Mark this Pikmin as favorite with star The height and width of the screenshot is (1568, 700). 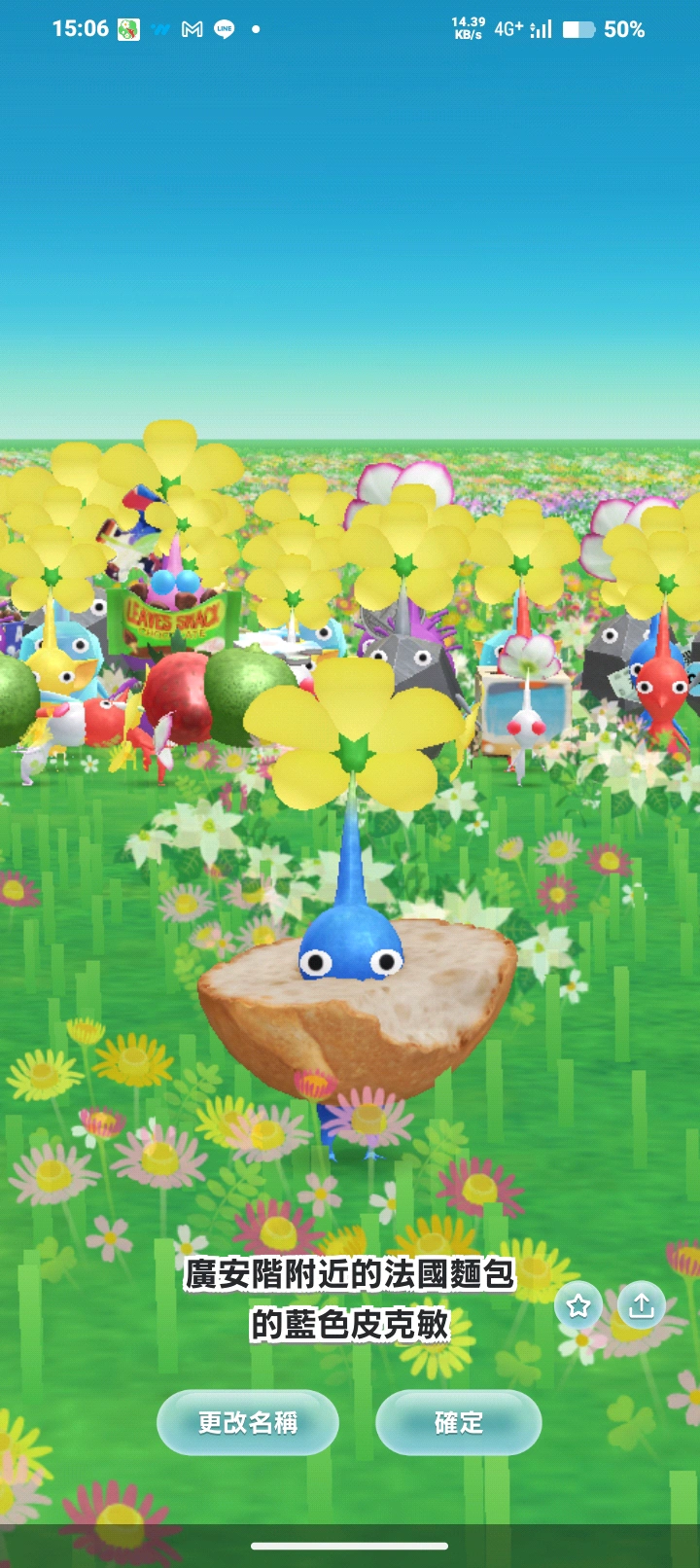pyautogui.click(x=578, y=1305)
